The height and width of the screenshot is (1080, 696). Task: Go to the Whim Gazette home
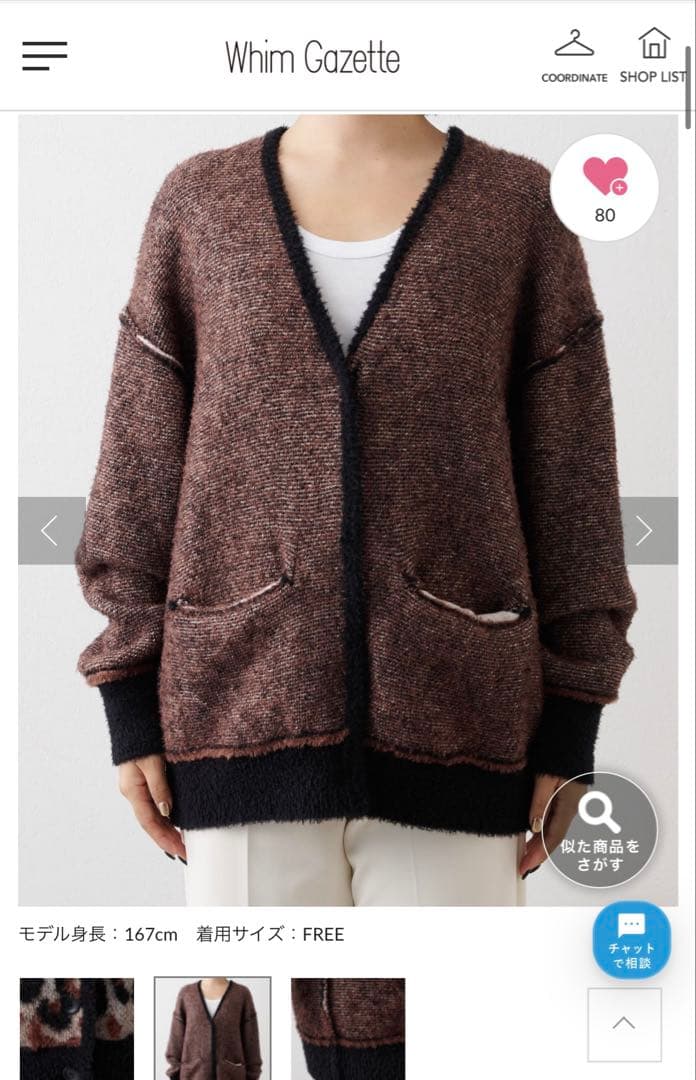pos(312,58)
